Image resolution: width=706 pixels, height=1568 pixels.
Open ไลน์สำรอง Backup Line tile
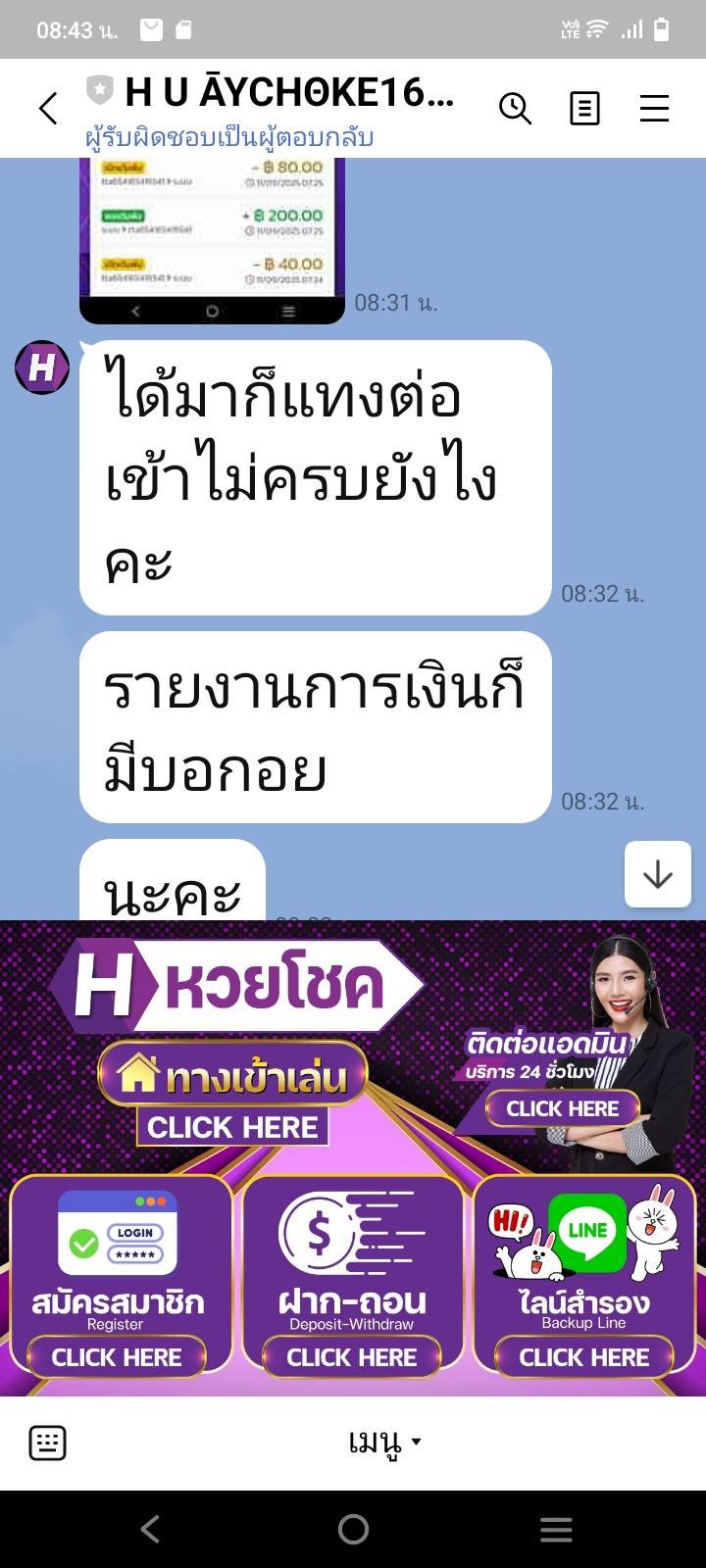584,1279
